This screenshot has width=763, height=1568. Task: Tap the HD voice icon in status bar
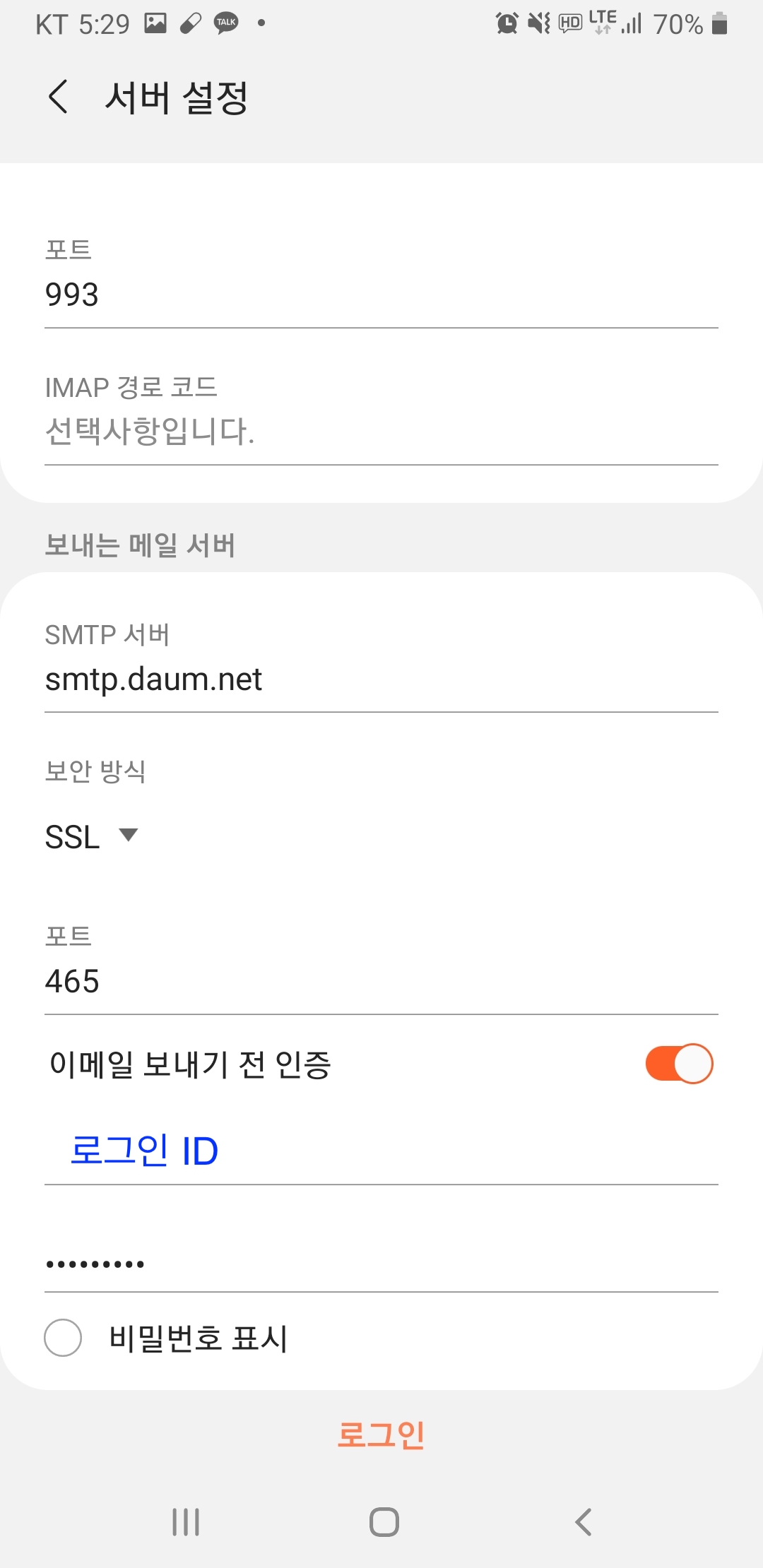(x=569, y=23)
